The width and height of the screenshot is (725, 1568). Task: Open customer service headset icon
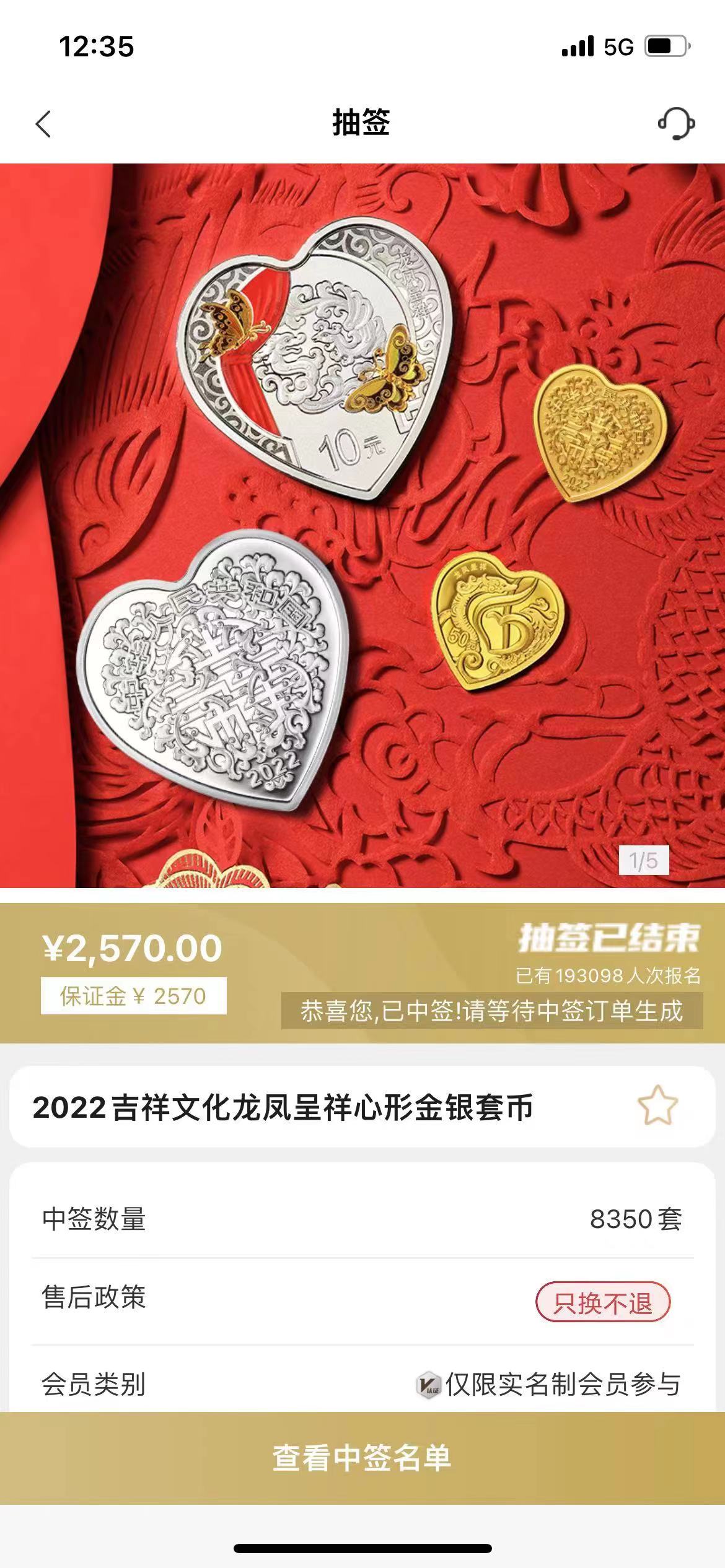tap(676, 123)
